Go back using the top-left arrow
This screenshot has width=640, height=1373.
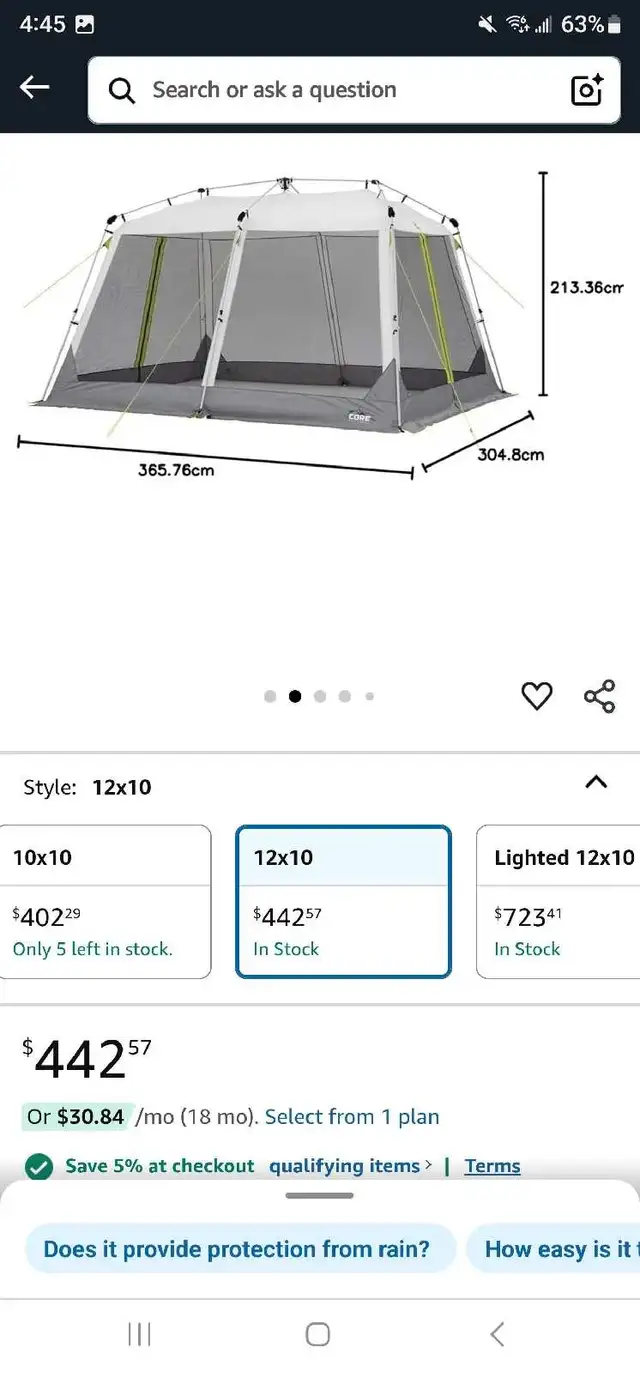(x=35, y=88)
